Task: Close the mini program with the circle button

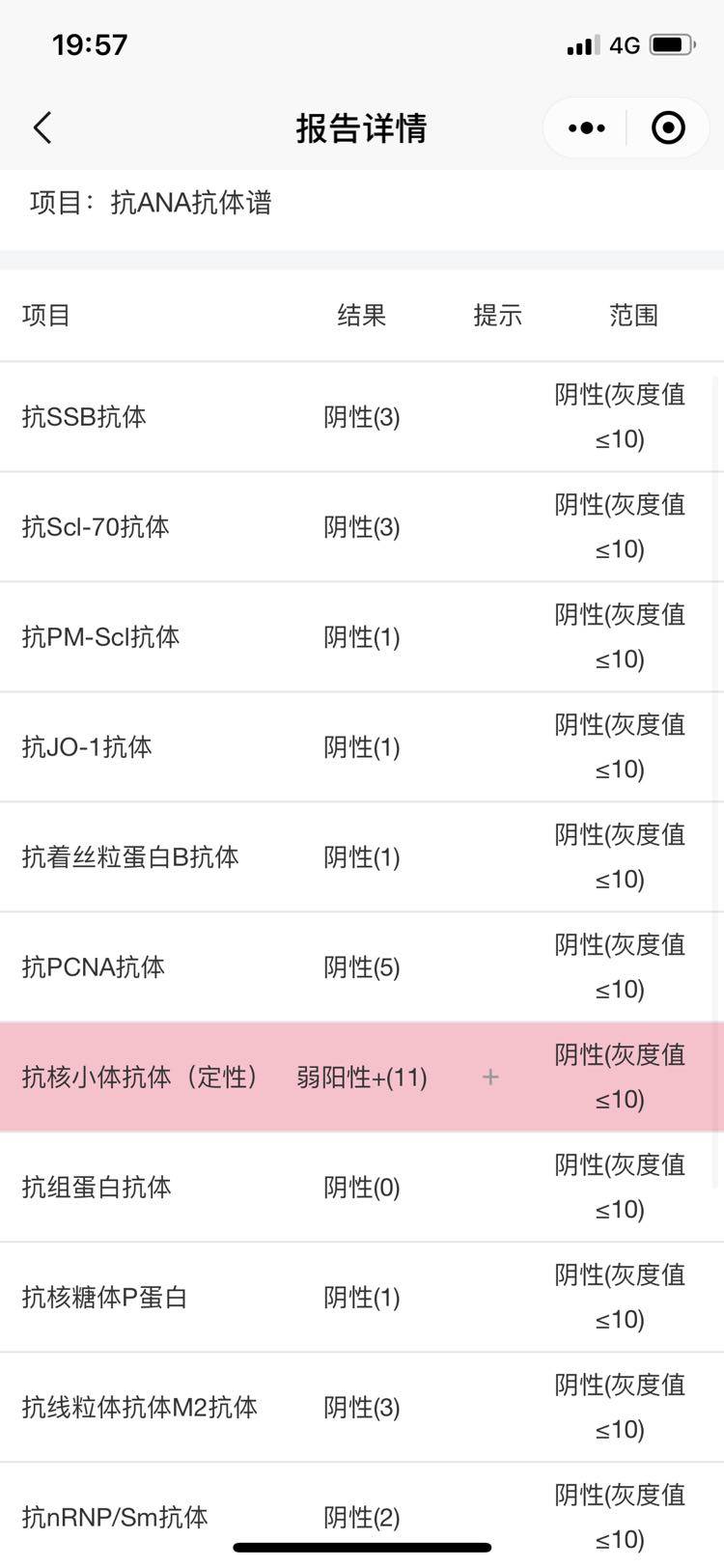Action: 668,127
